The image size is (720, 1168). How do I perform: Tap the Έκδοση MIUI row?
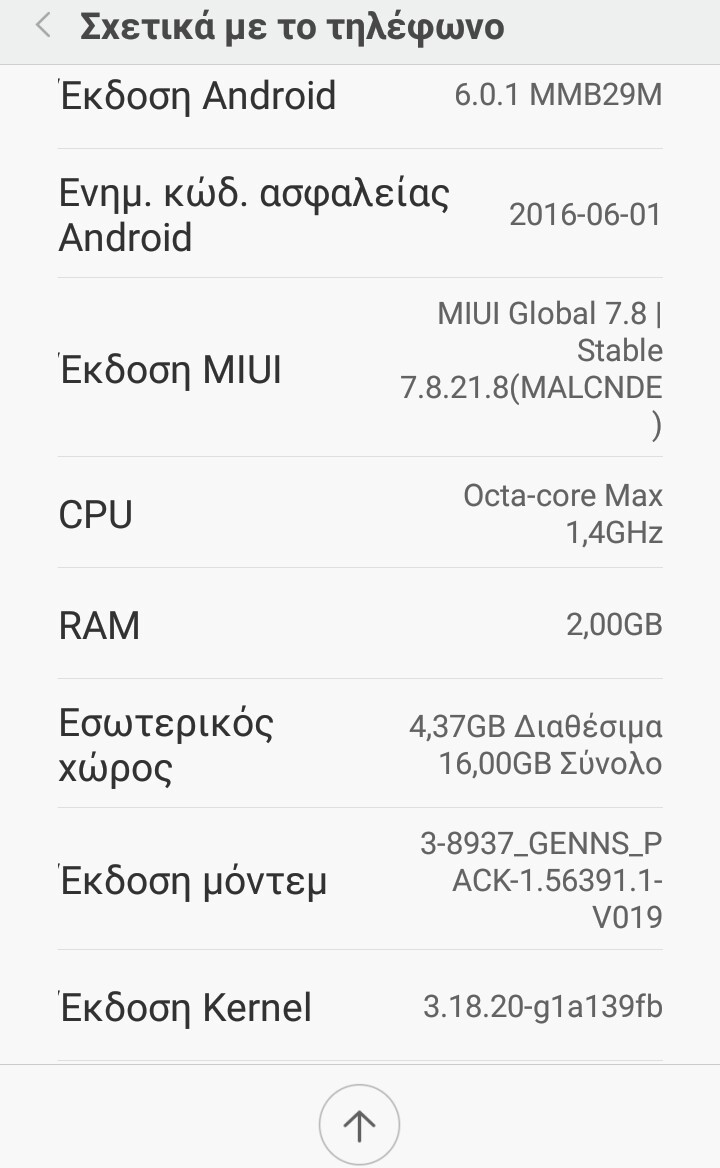coord(360,370)
